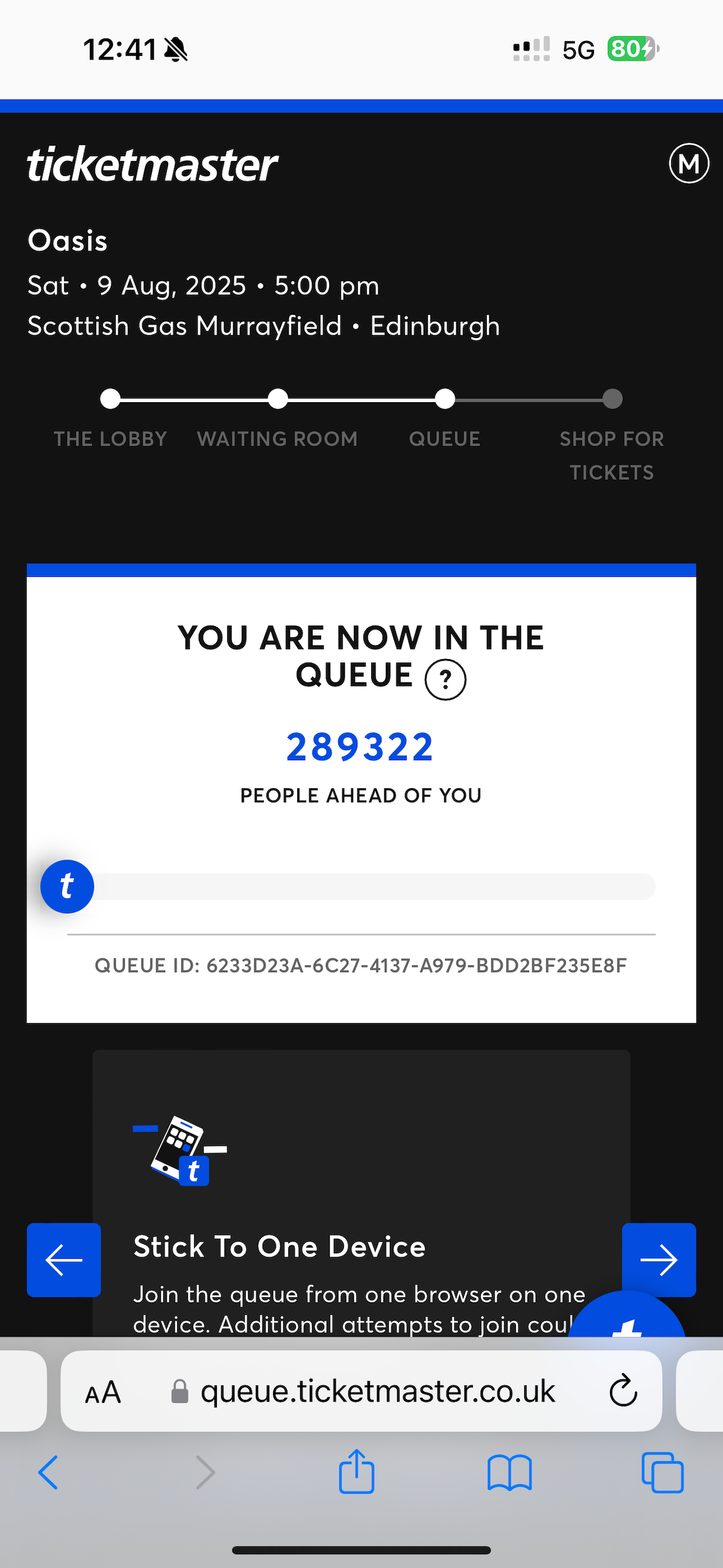
Task: Reload the queue page
Action: (623, 1392)
